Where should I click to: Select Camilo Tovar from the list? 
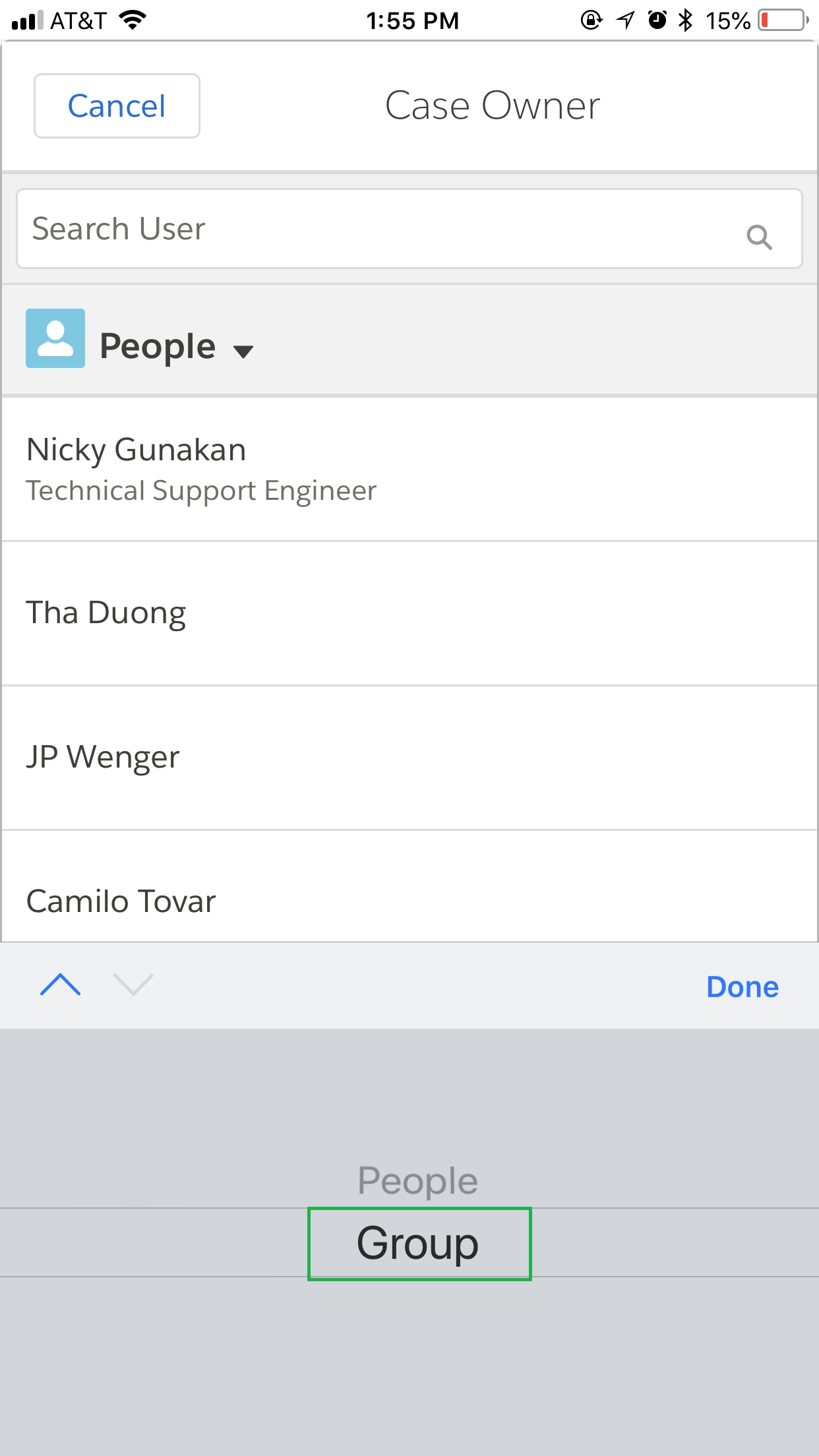coord(409,901)
